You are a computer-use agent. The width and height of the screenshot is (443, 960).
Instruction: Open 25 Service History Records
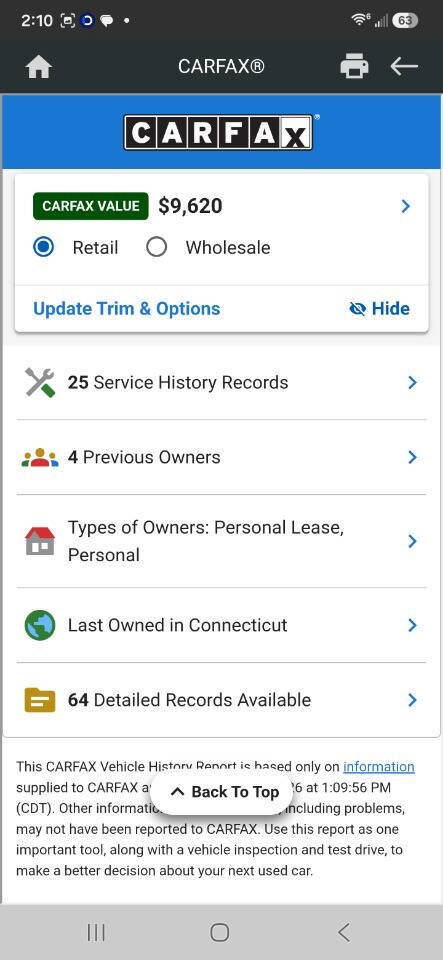(x=222, y=383)
